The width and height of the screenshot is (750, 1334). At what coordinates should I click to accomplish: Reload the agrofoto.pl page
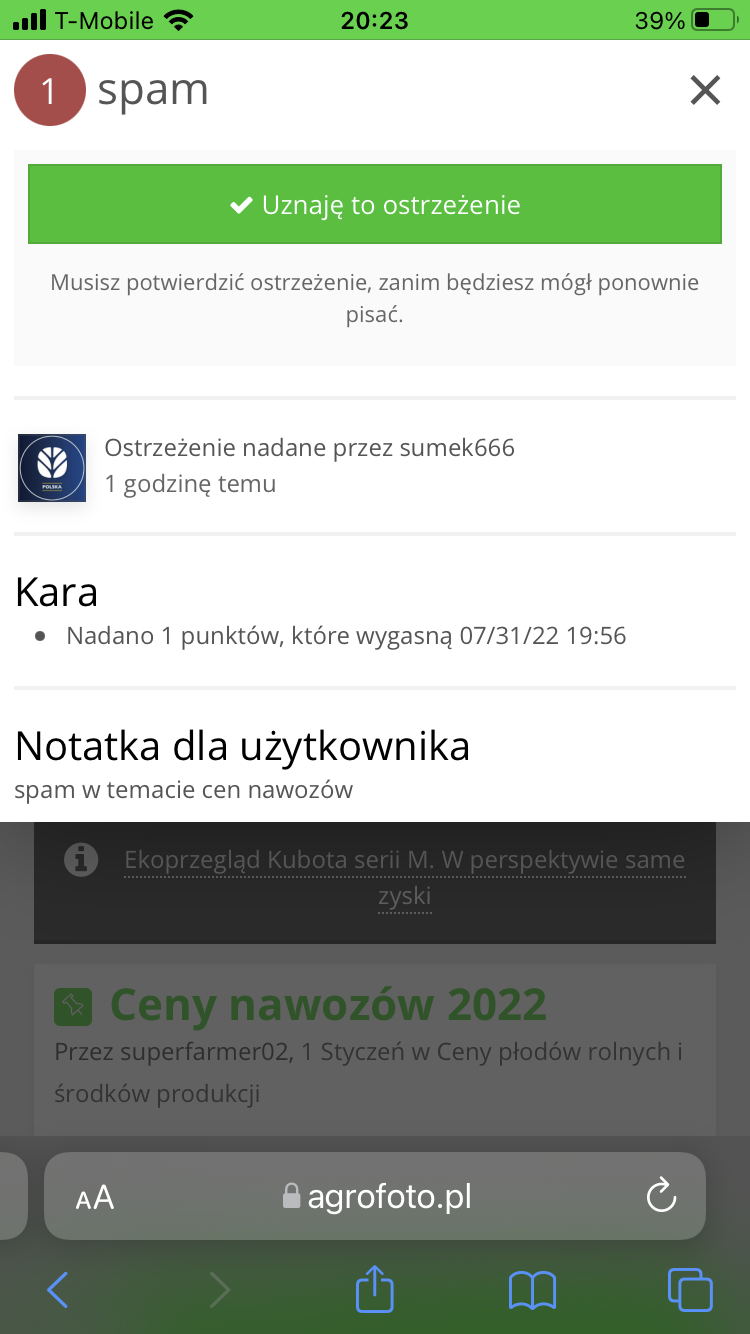pos(661,1196)
